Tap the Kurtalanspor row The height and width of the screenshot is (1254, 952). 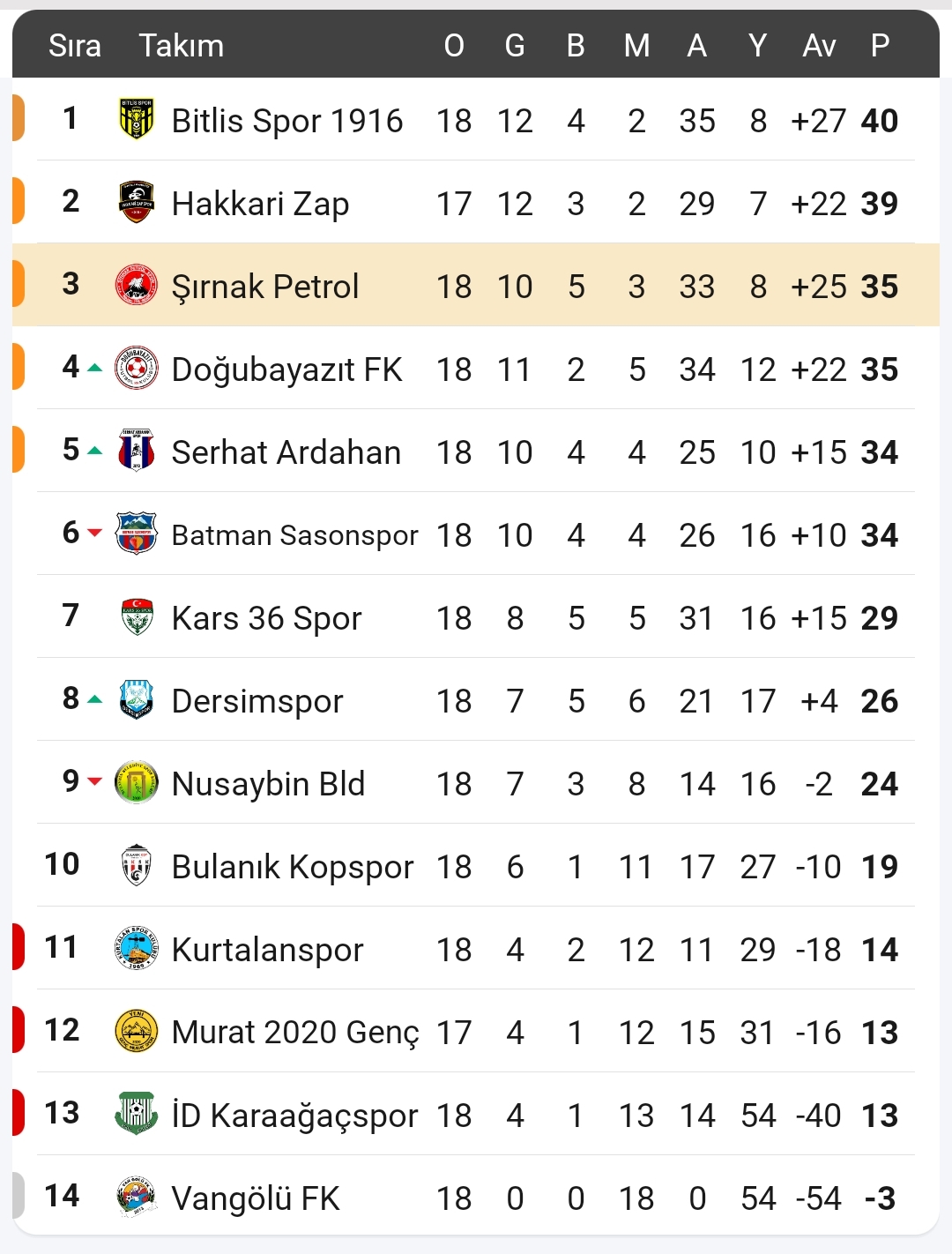tap(267, 950)
